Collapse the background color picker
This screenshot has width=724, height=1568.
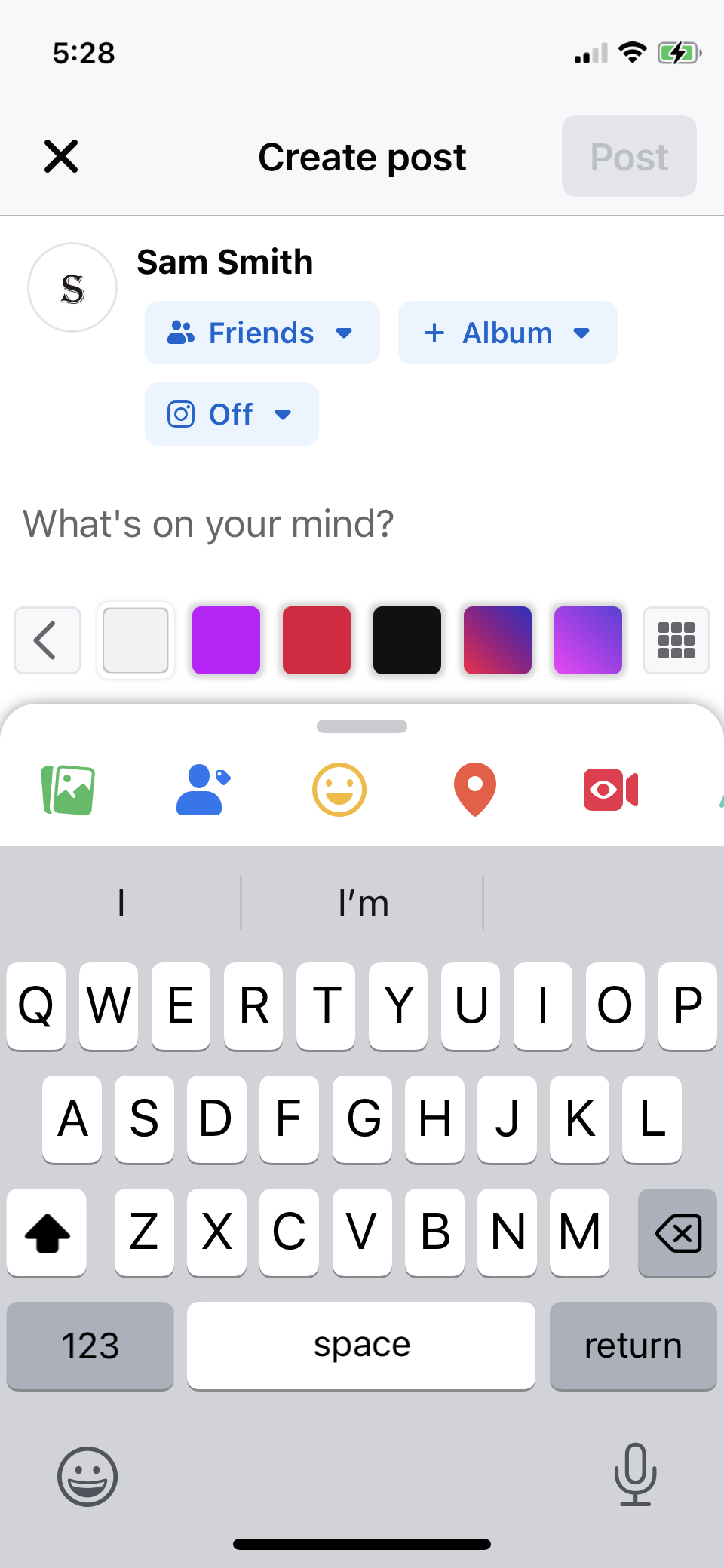(47, 640)
